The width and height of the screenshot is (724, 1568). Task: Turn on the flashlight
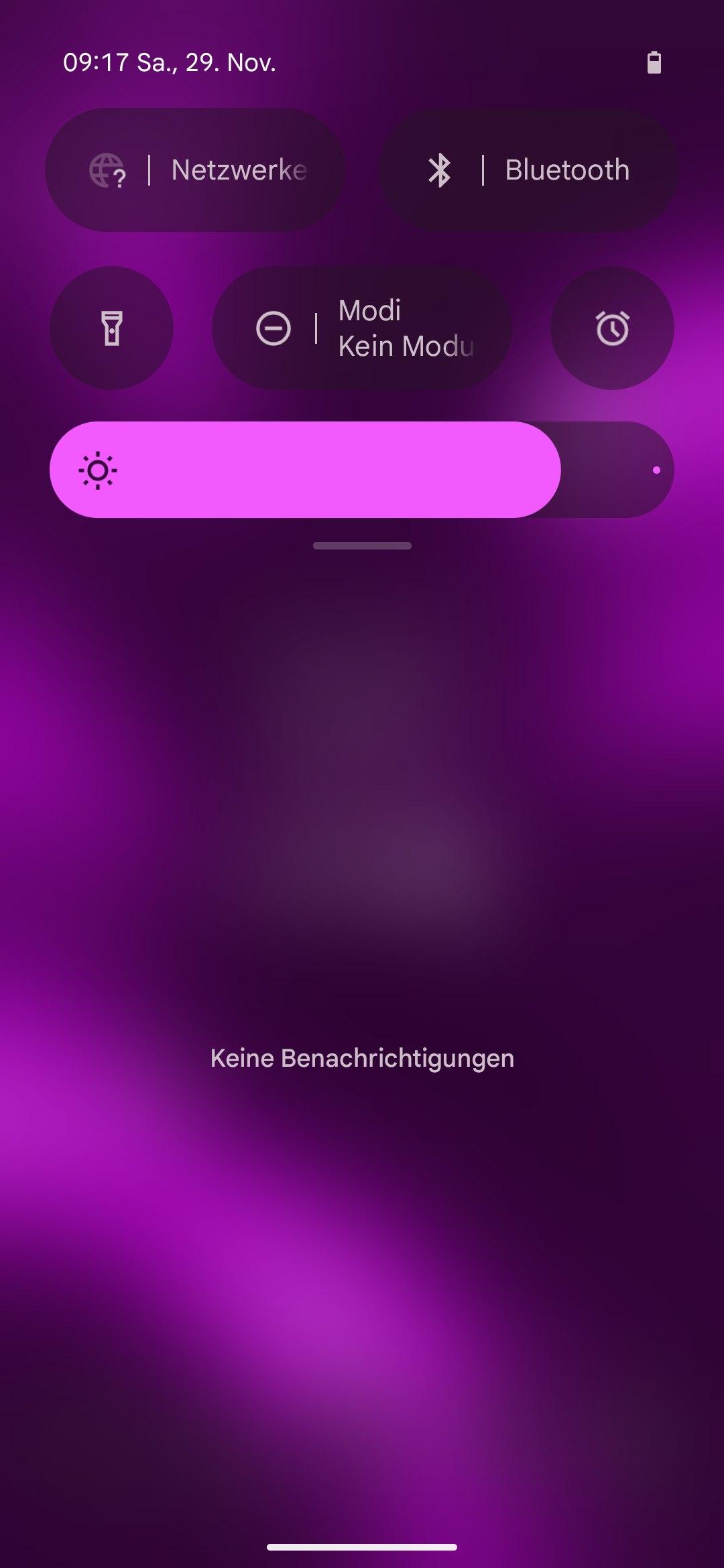[112, 328]
